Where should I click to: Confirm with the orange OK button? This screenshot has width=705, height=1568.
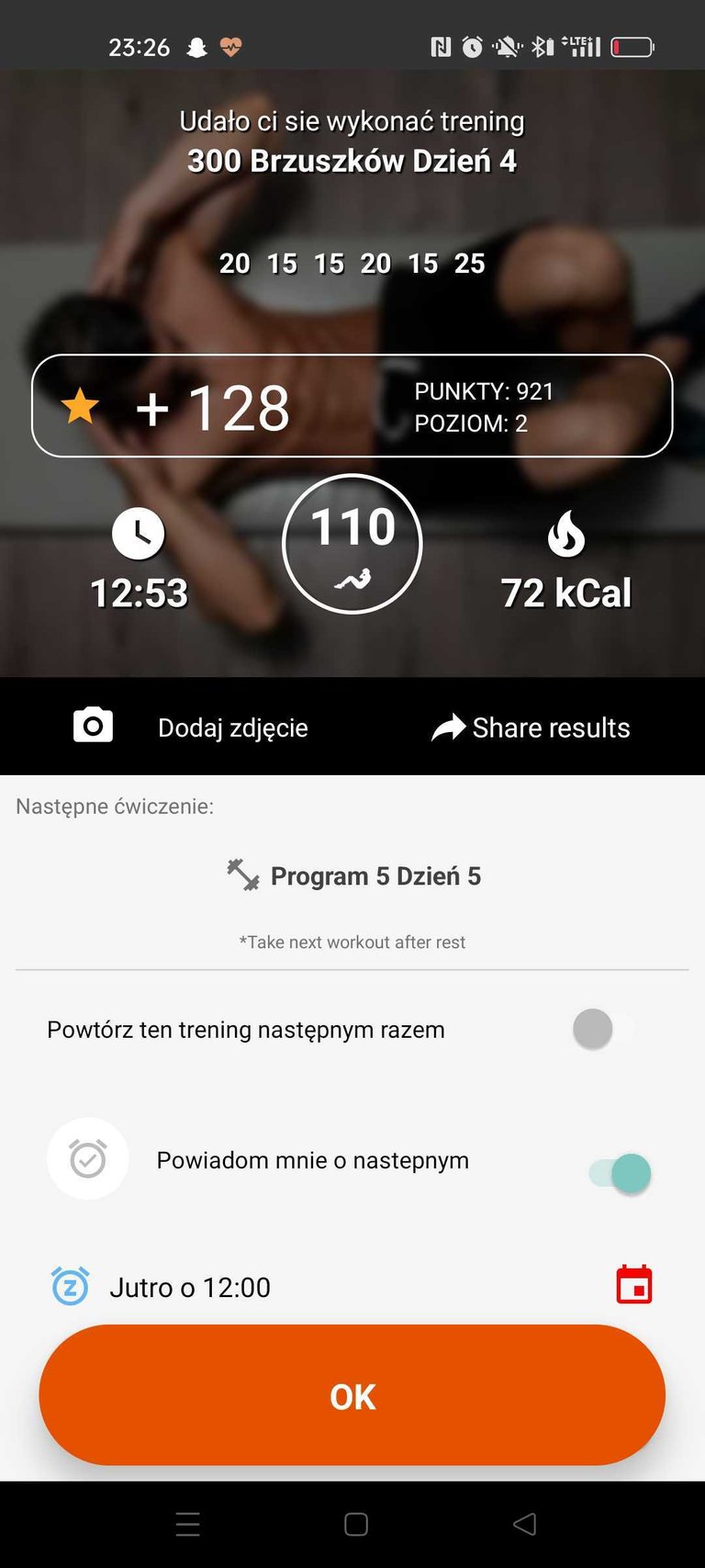pyautogui.click(x=352, y=1395)
